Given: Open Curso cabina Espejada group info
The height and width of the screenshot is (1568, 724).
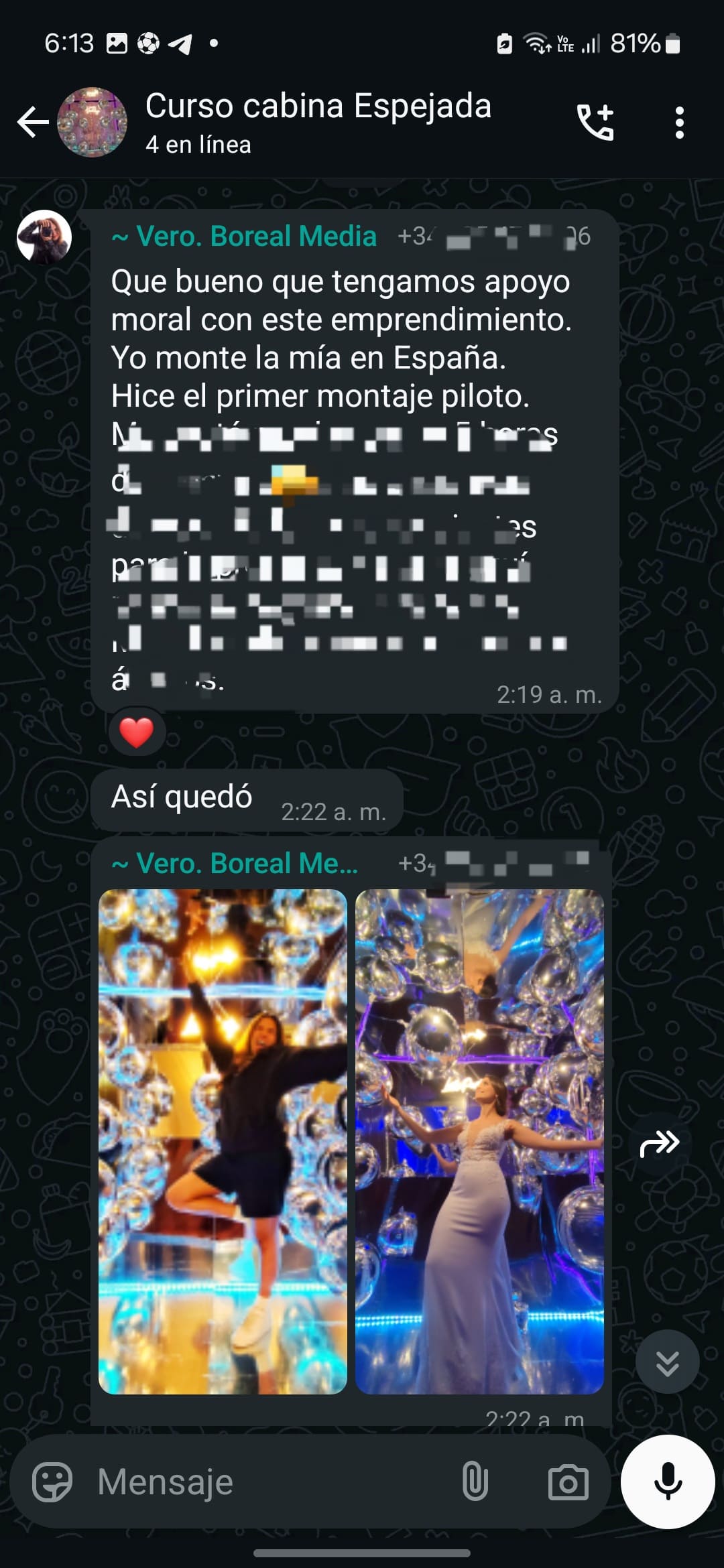Looking at the screenshot, I should (x=318, y=123).
